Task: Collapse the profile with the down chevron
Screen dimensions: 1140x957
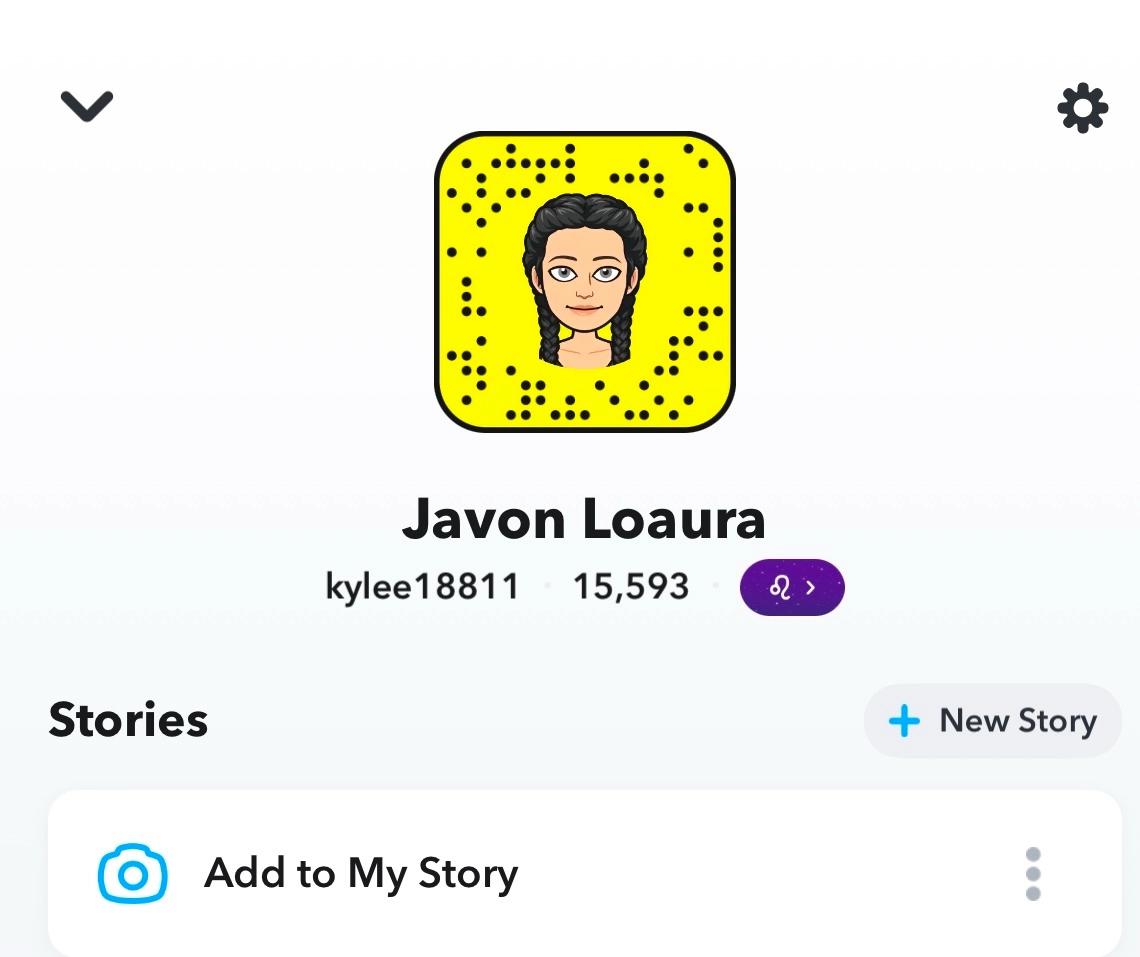Action: click(87, 105)
